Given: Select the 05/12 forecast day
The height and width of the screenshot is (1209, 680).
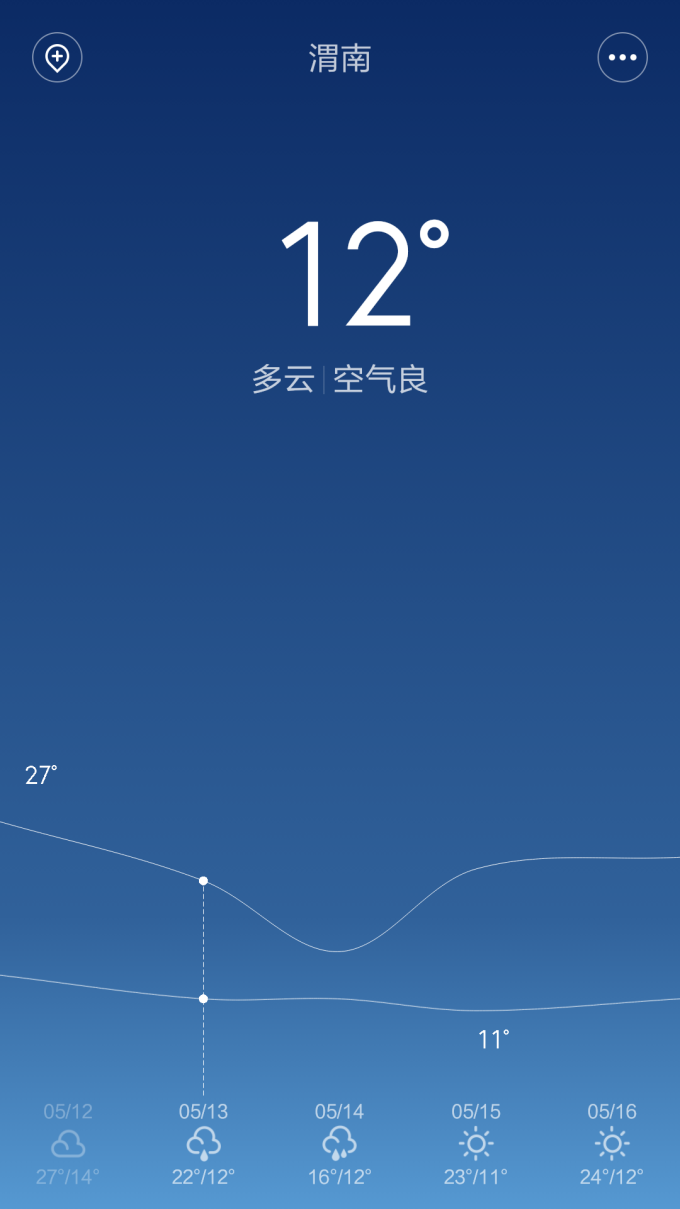Looking at the screenshot, I should point(68,1144).
